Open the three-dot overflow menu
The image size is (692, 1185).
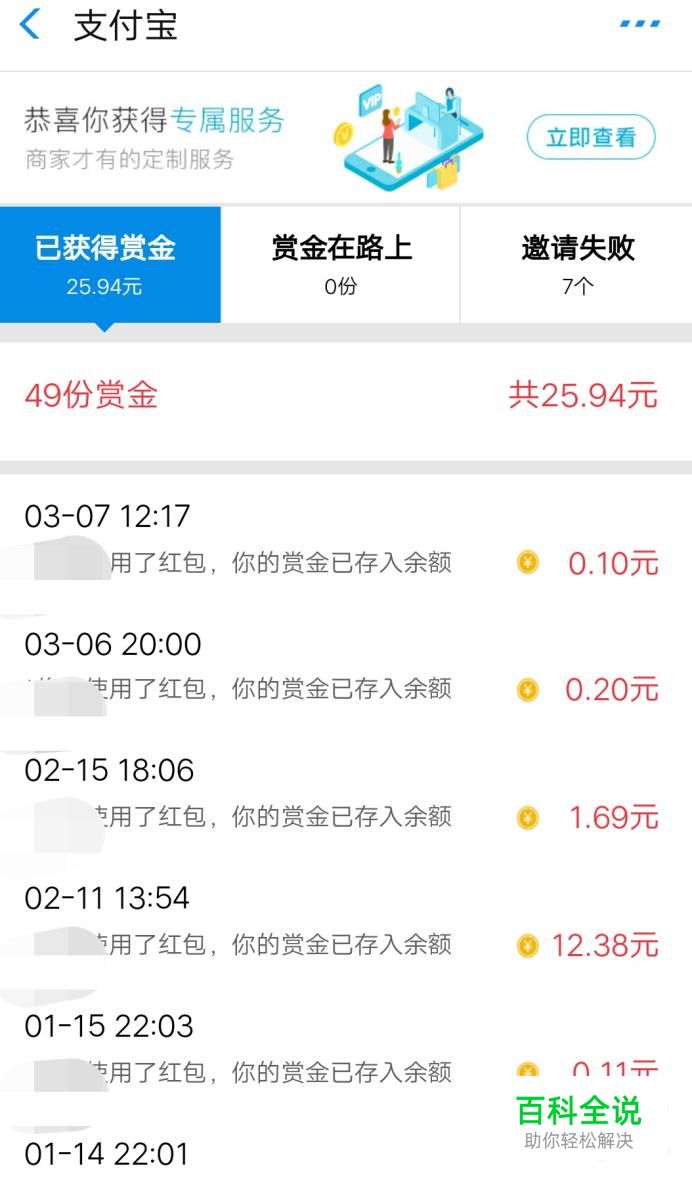[640, 24]
